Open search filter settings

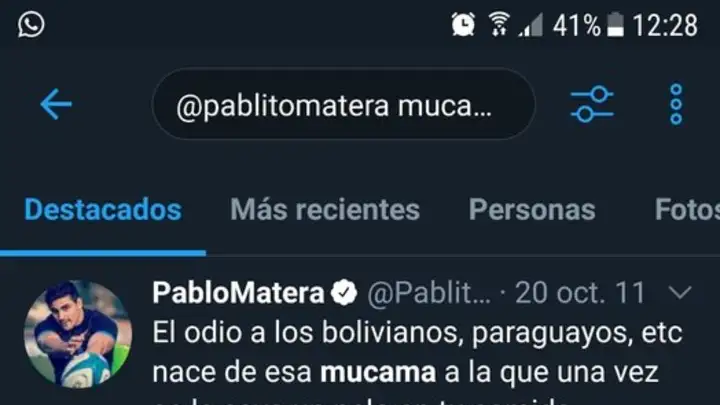click(591, 104)
